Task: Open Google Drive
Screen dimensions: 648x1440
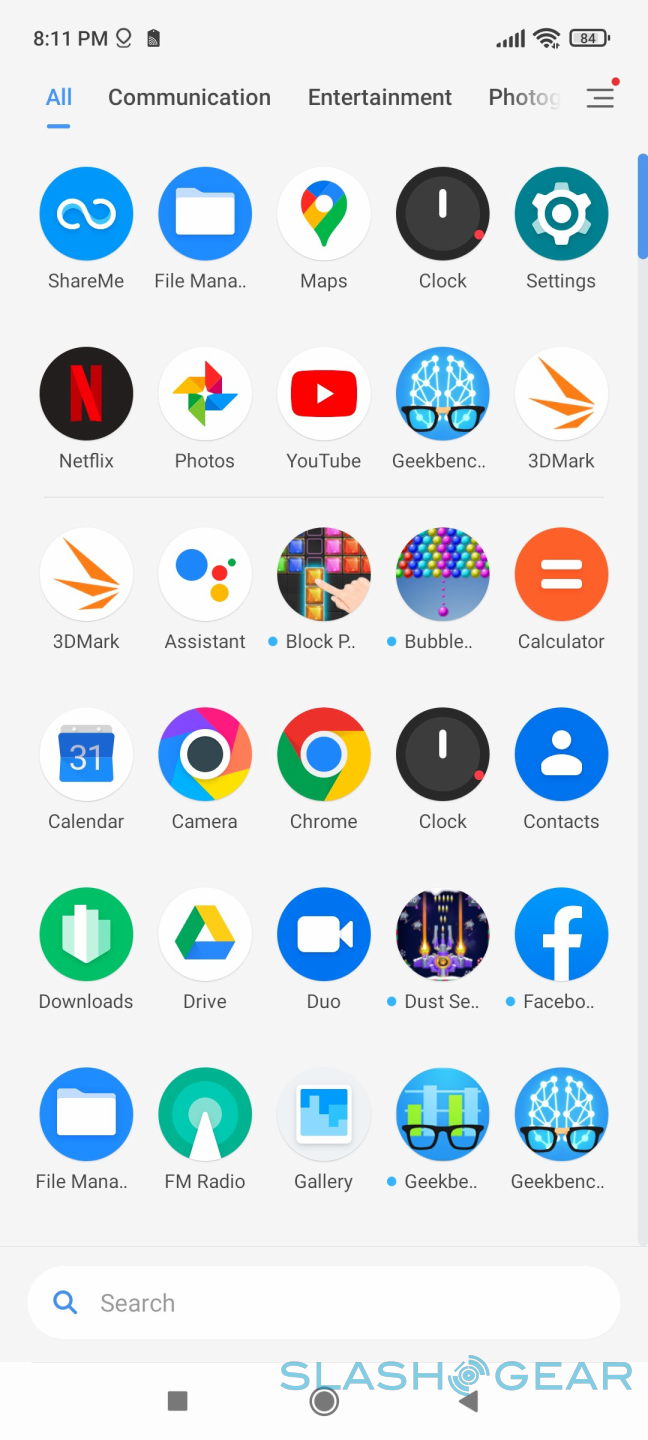Action: (x=205, y=934)
